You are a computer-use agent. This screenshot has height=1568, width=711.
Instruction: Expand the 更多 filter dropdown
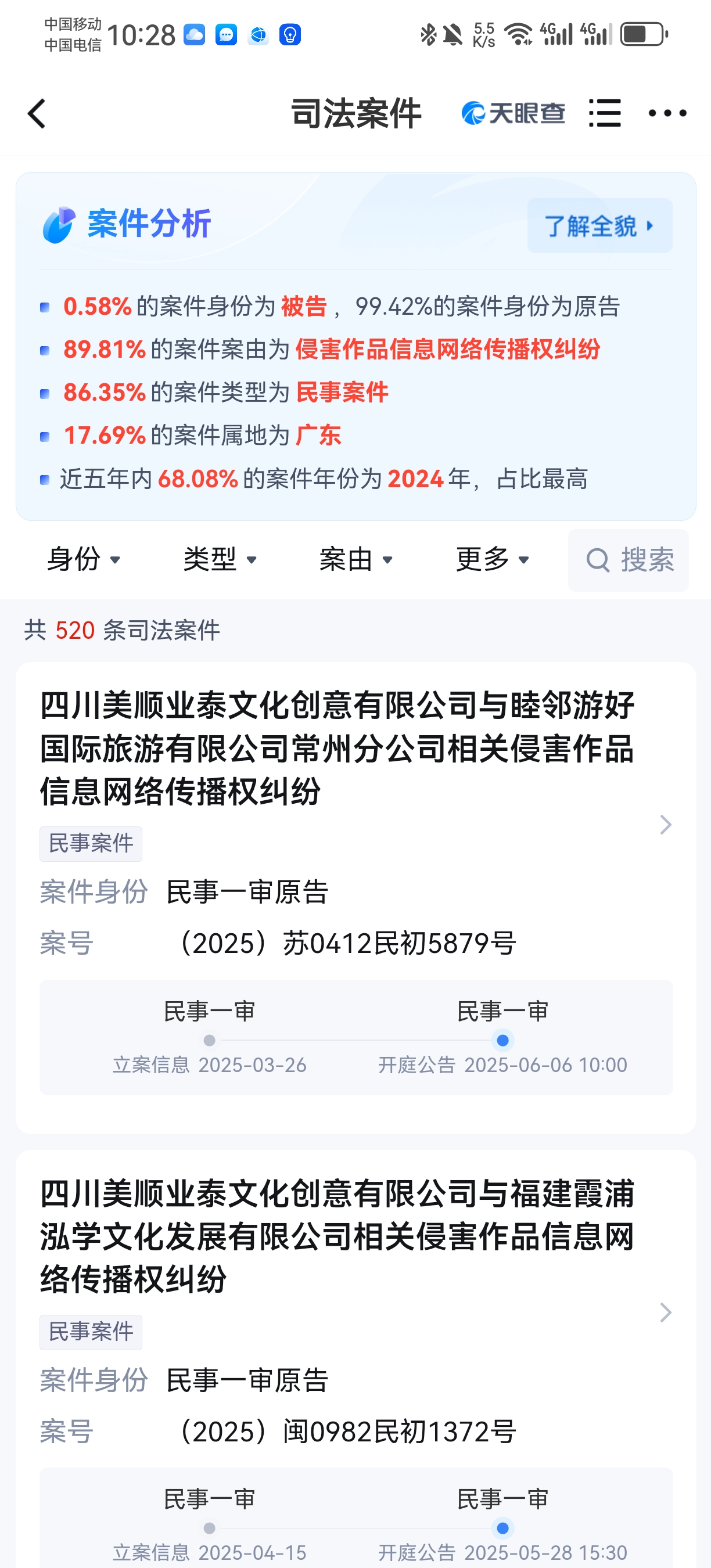(493, 559)
